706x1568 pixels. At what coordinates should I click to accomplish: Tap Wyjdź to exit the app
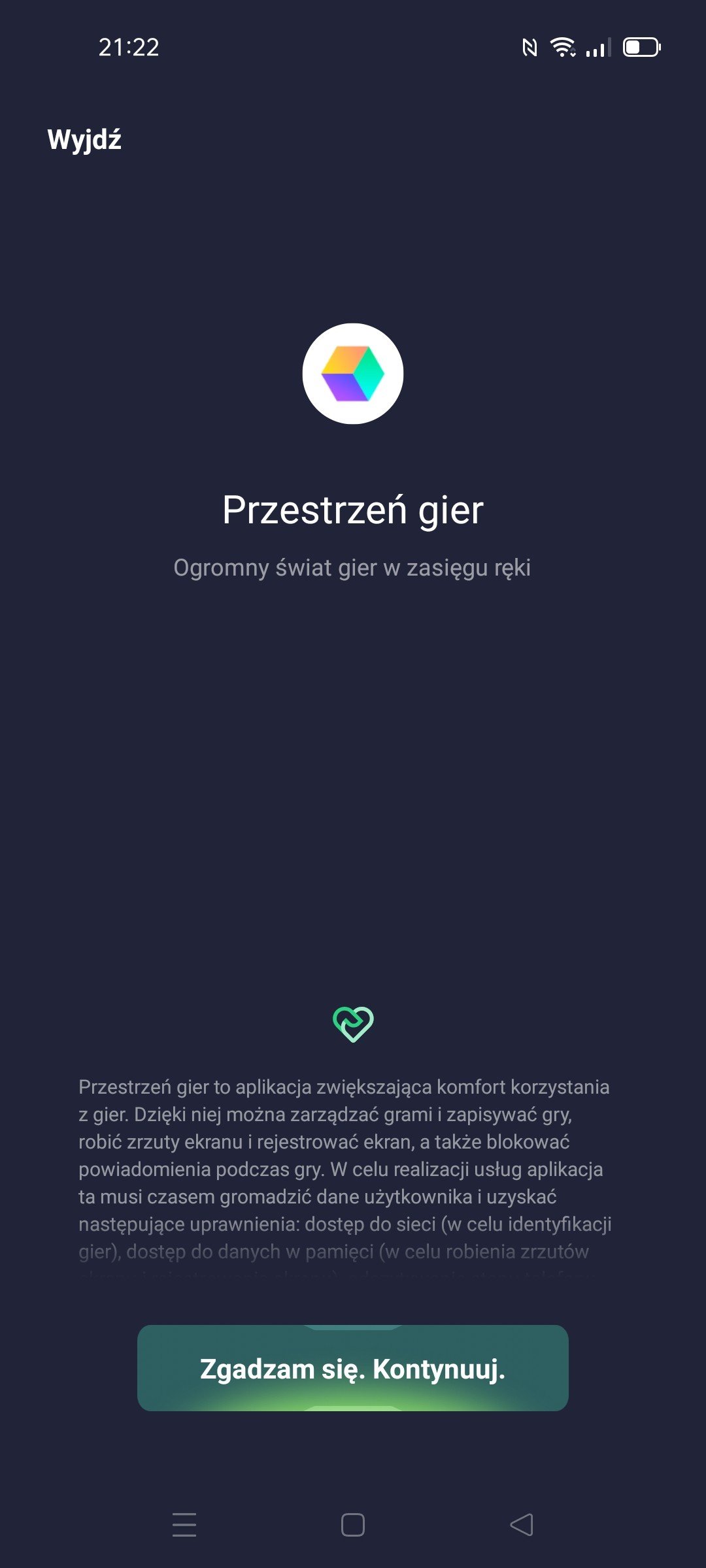[x=84, y=139]
